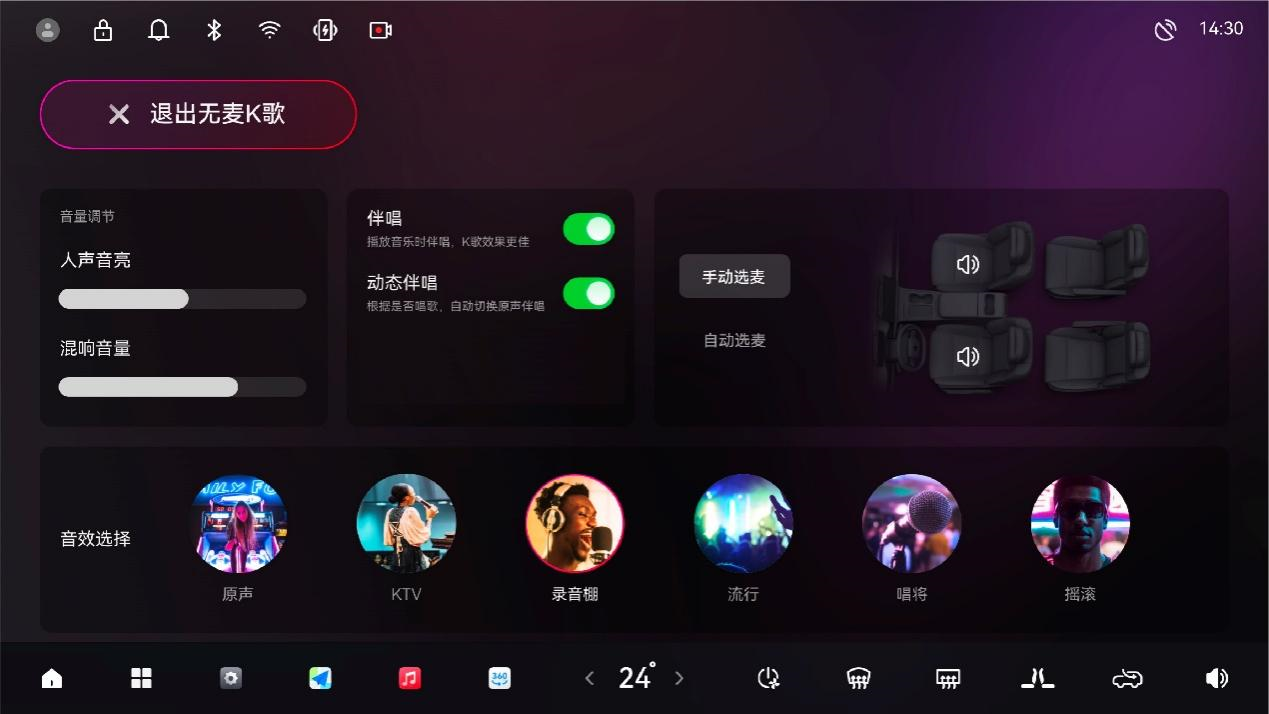This screenshot has height=714, width=1269.
Task: Open the music app in dock
Action: point(410,679)
